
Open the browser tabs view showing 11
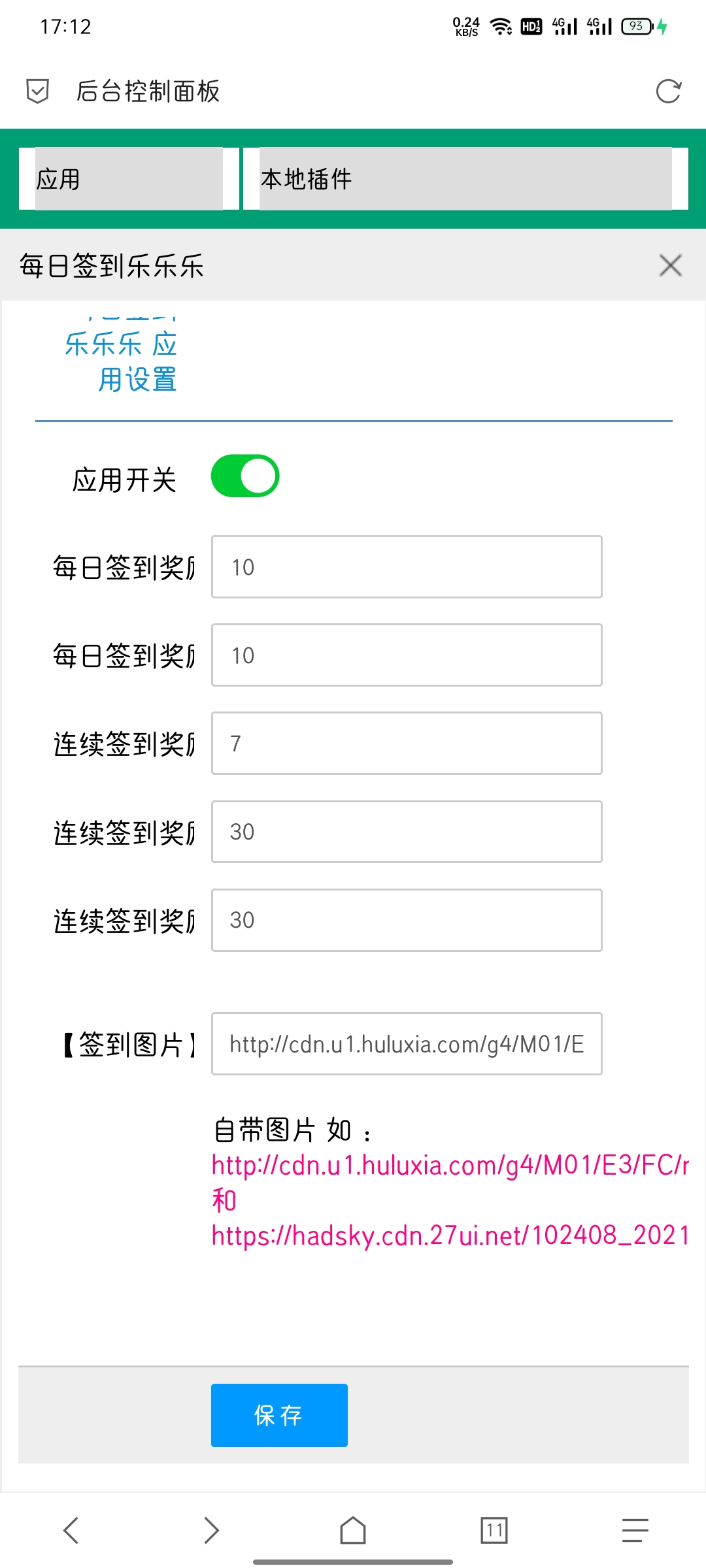494,1530
